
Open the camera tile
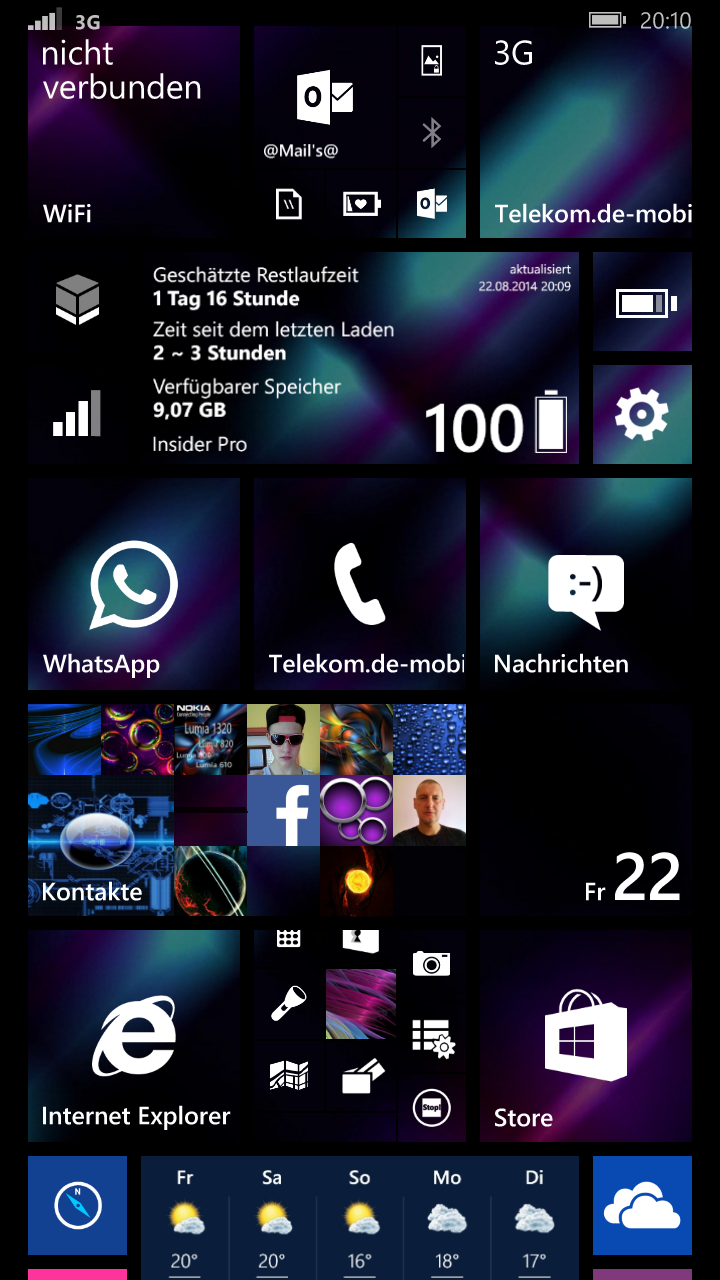pos(432,963)
